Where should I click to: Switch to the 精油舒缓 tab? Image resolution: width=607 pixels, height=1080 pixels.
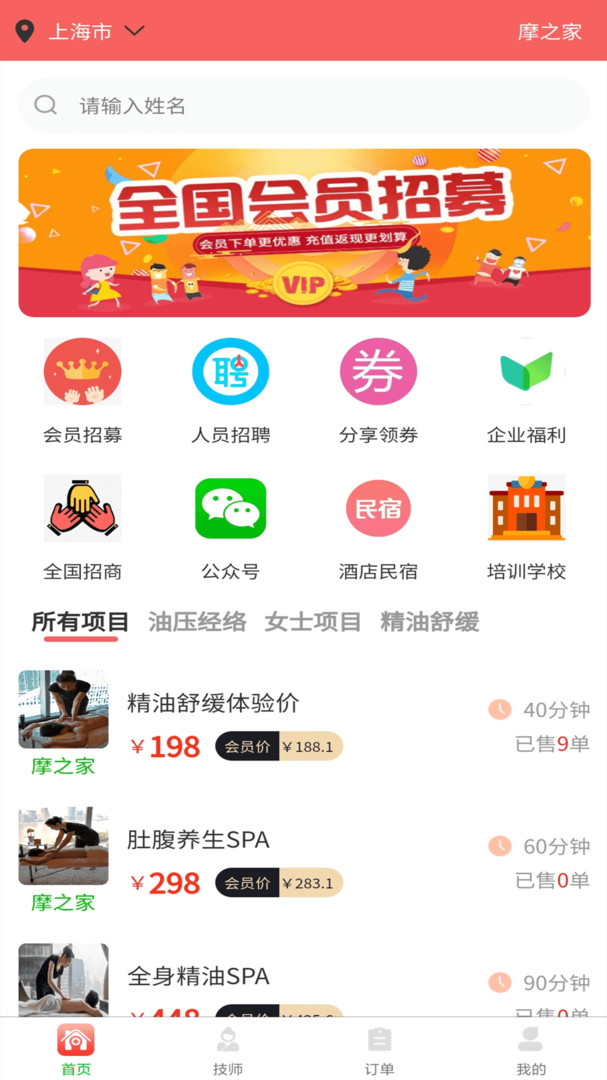[x=429, y=621]
